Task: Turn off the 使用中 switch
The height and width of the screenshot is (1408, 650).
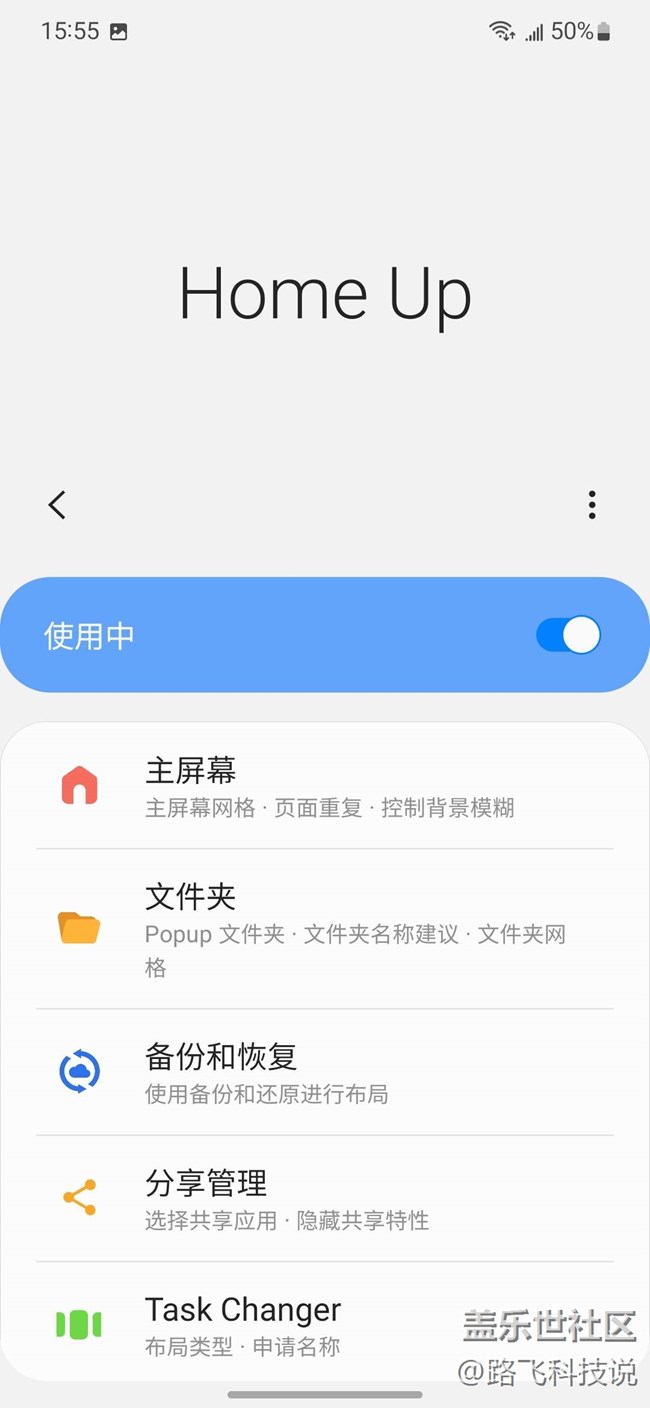Action: (x=568, y=635)
